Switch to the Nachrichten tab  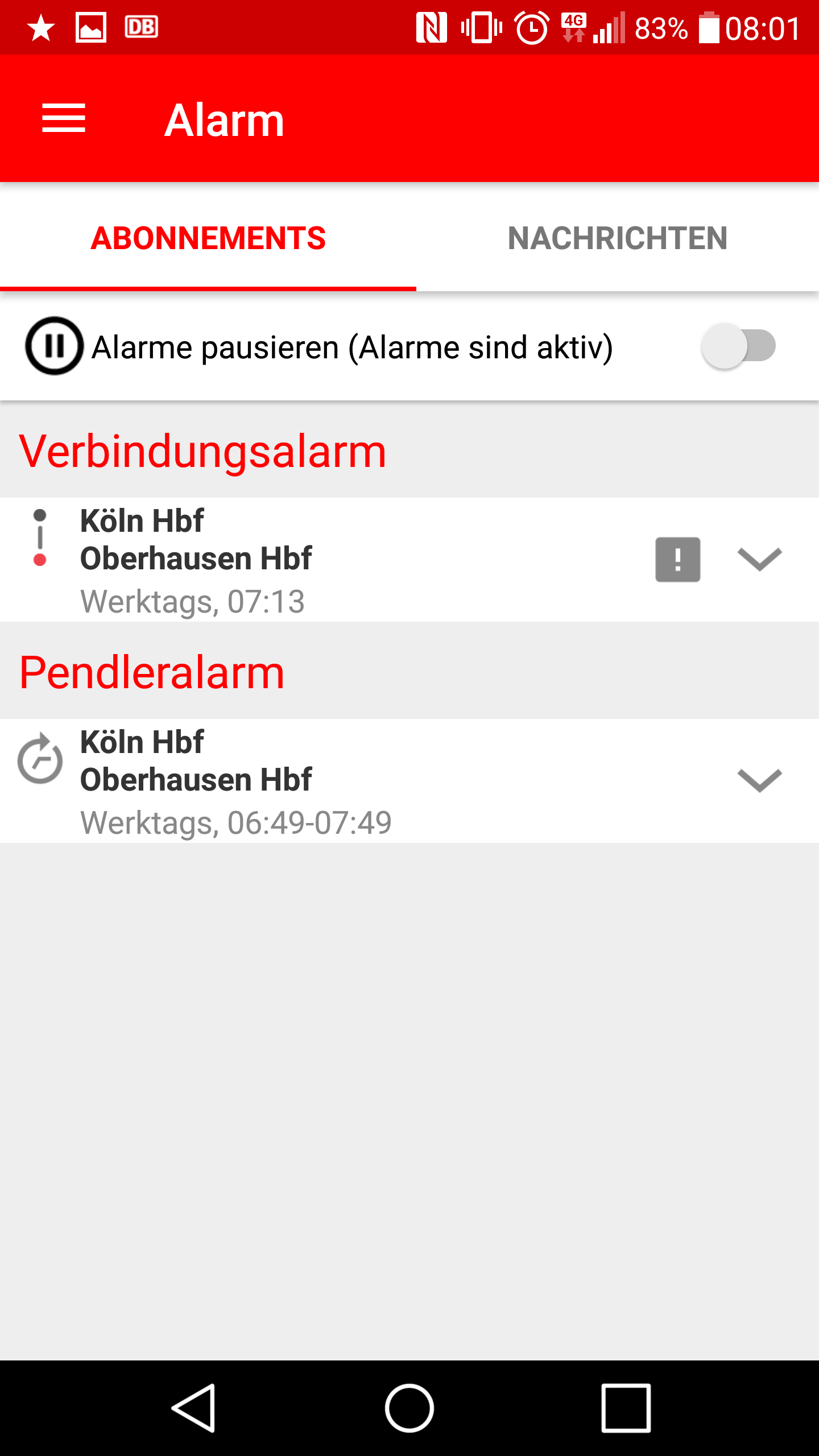point(617,238)
